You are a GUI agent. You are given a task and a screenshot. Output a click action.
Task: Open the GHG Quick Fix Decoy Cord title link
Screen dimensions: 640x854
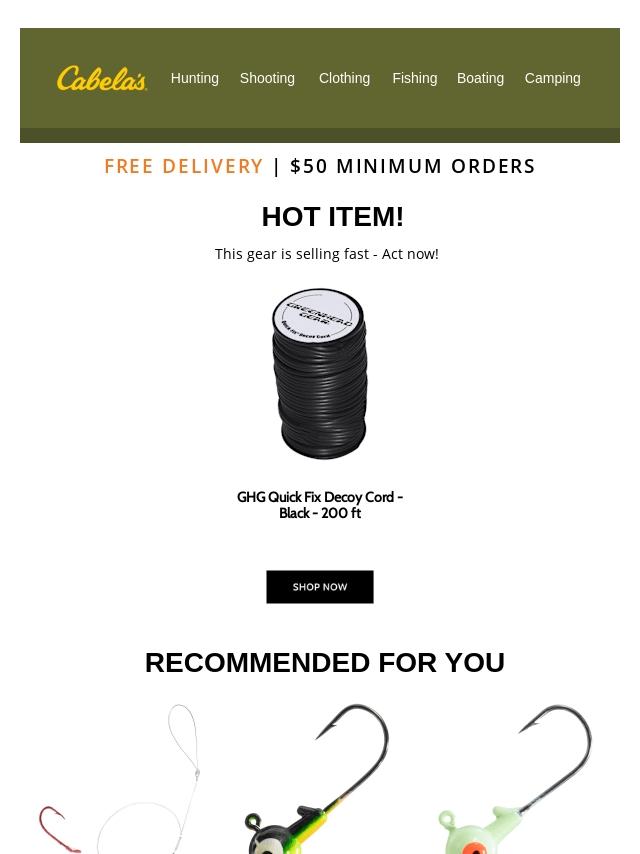click(320, 505)
